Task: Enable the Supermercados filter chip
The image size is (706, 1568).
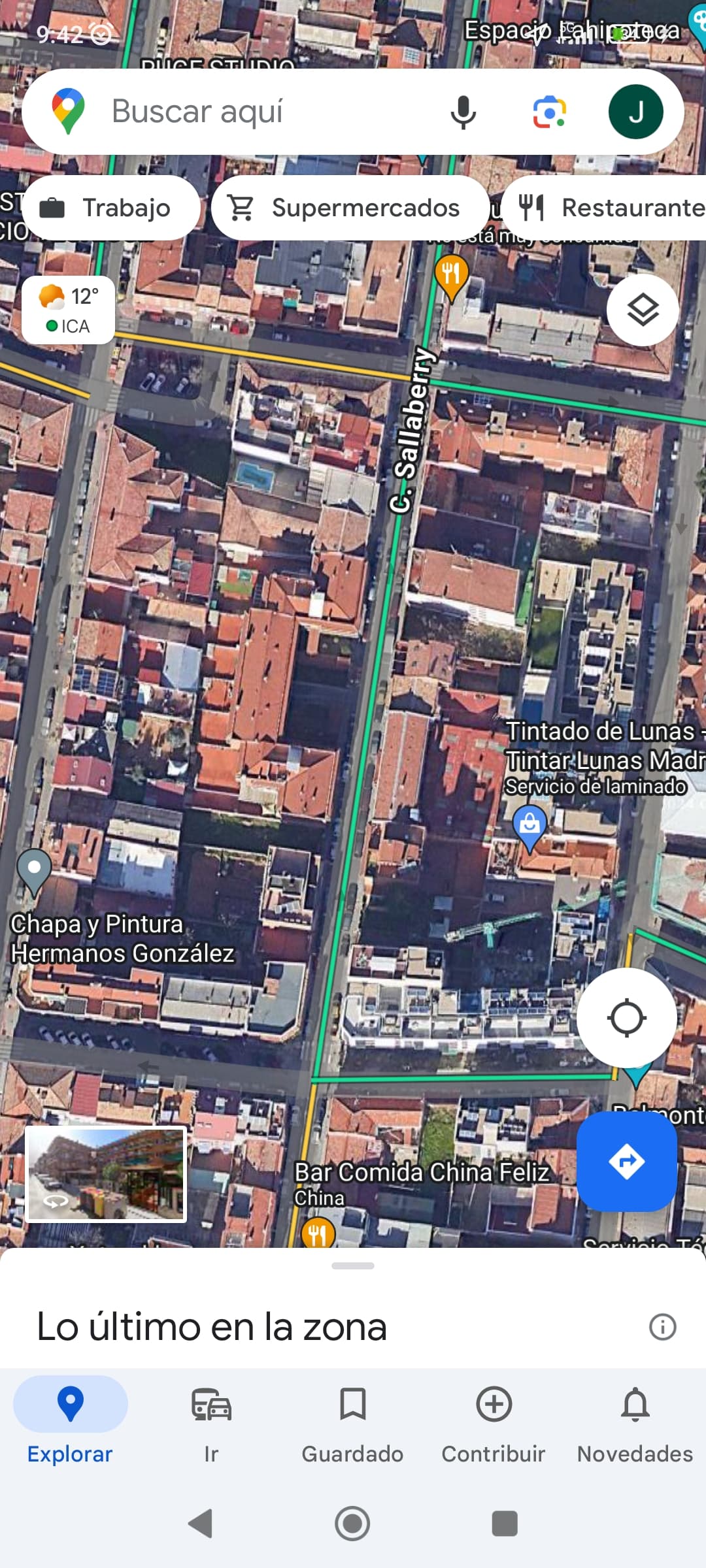Action: pos(350,207)
